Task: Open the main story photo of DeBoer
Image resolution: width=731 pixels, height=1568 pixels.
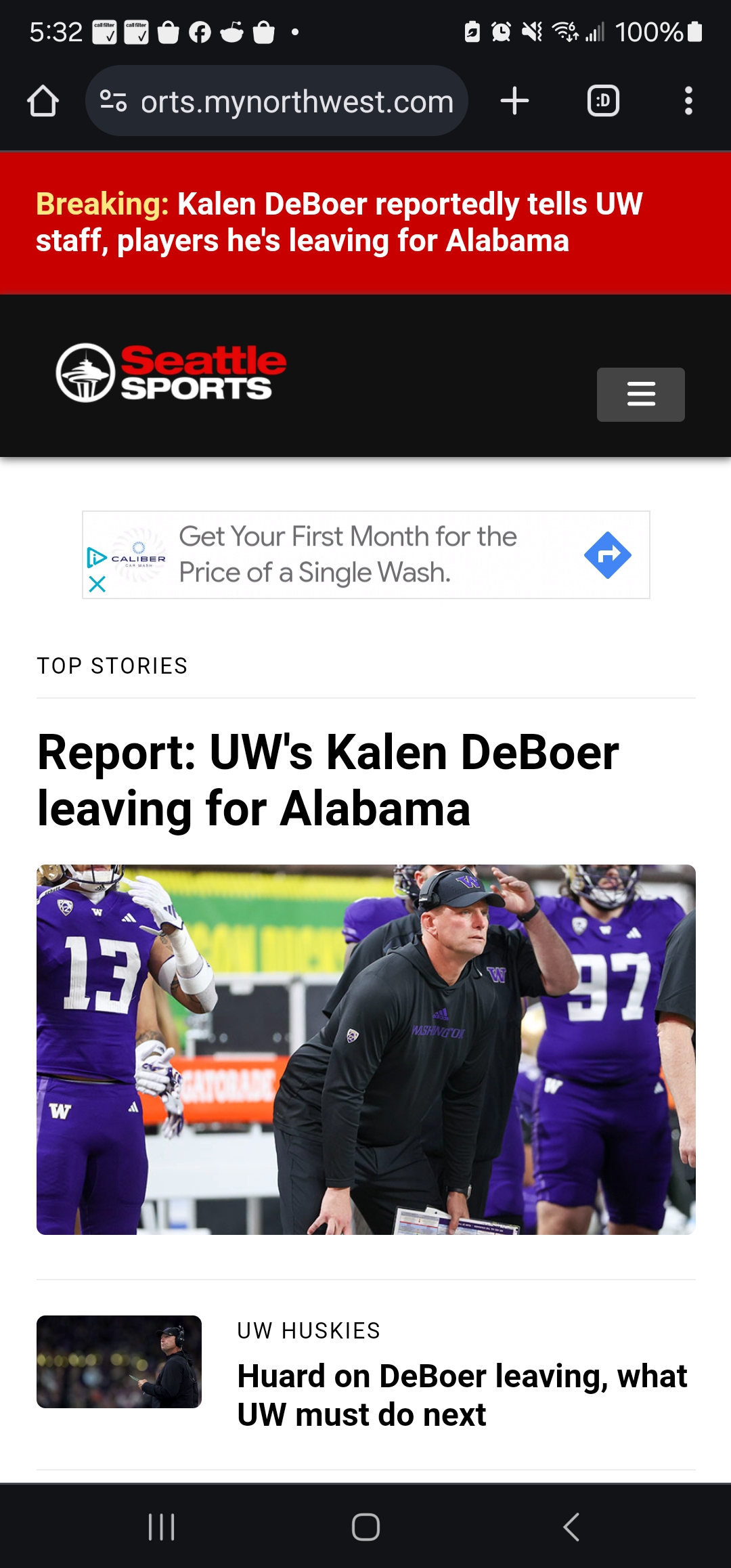Action: (365, 1049)
